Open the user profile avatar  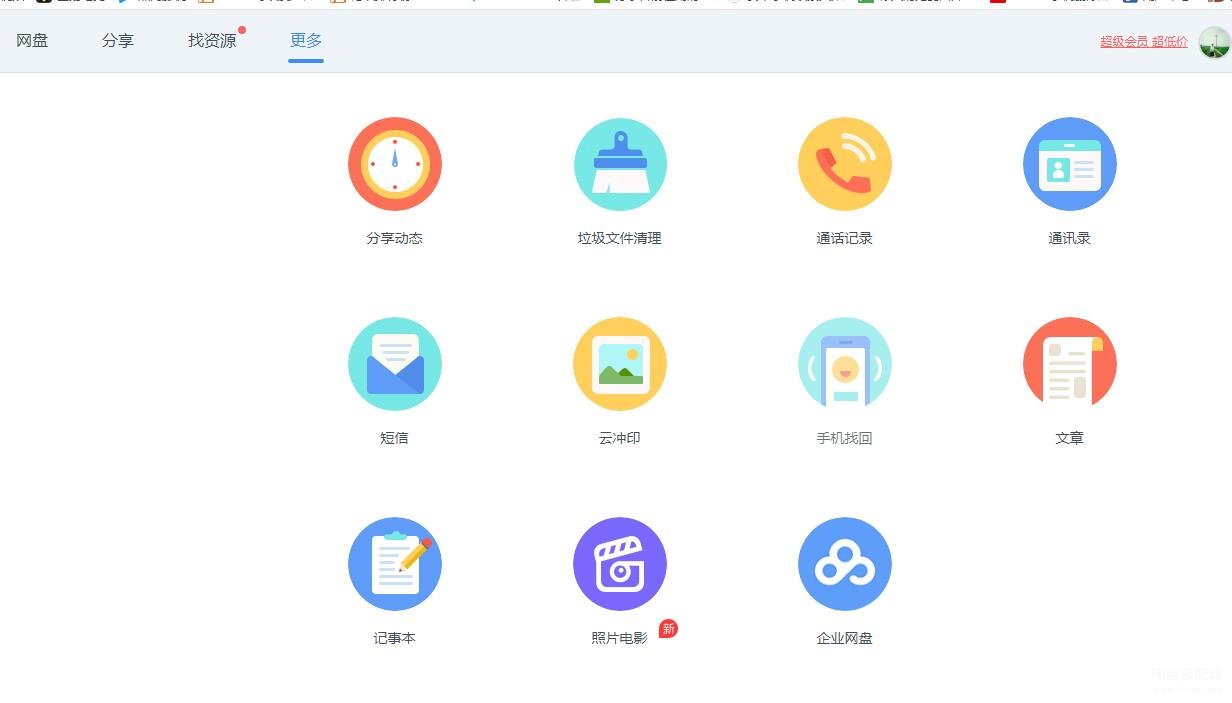pos(1214,42)
